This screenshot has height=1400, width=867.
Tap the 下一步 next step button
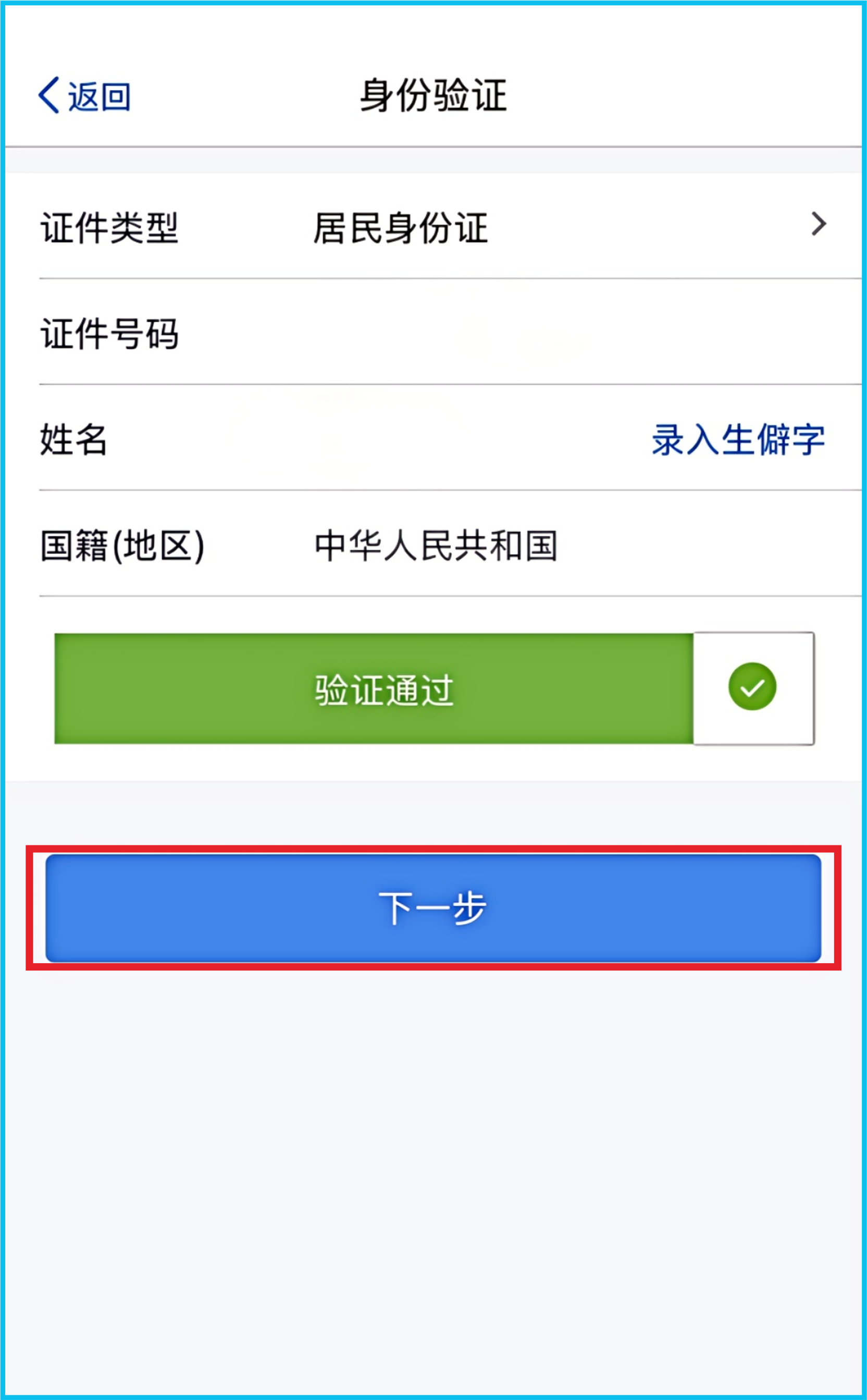point(433,908)
